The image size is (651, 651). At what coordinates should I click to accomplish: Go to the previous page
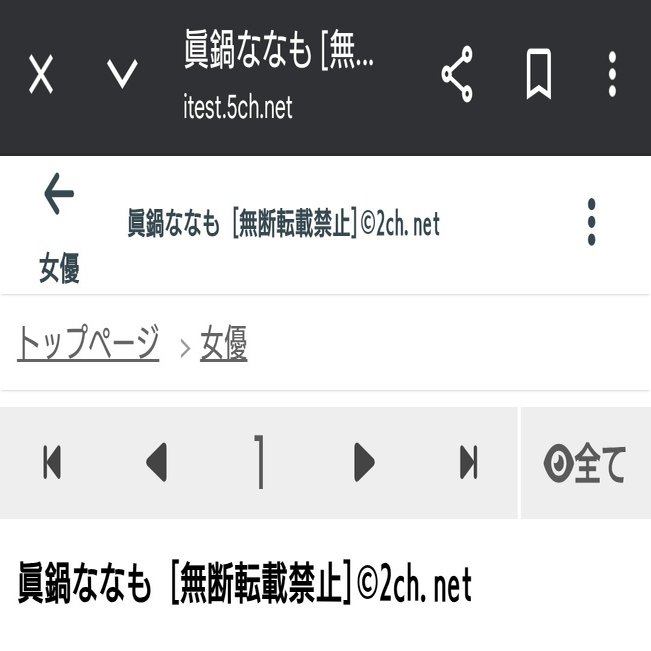coord(156,463)
